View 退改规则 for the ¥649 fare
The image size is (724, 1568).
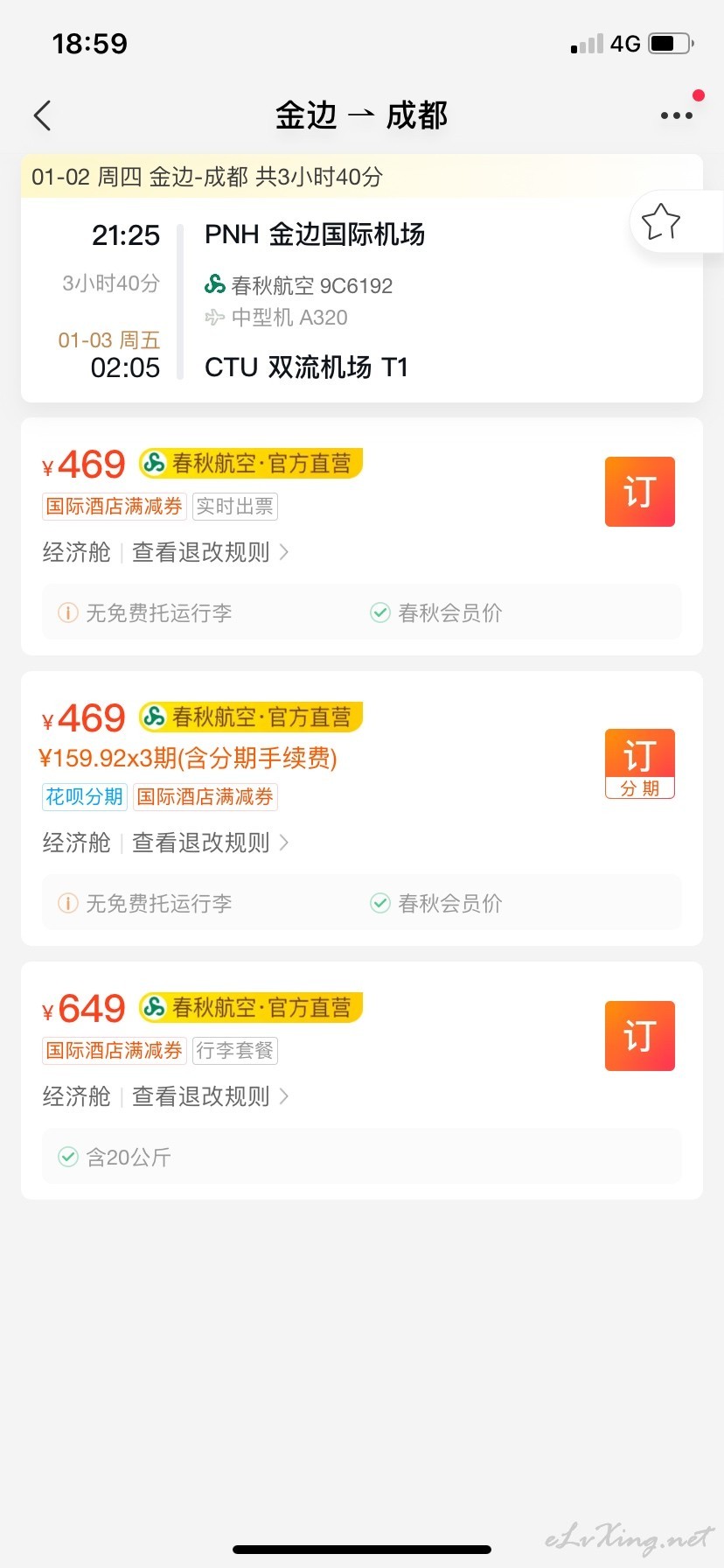(x=211, y=1096)
